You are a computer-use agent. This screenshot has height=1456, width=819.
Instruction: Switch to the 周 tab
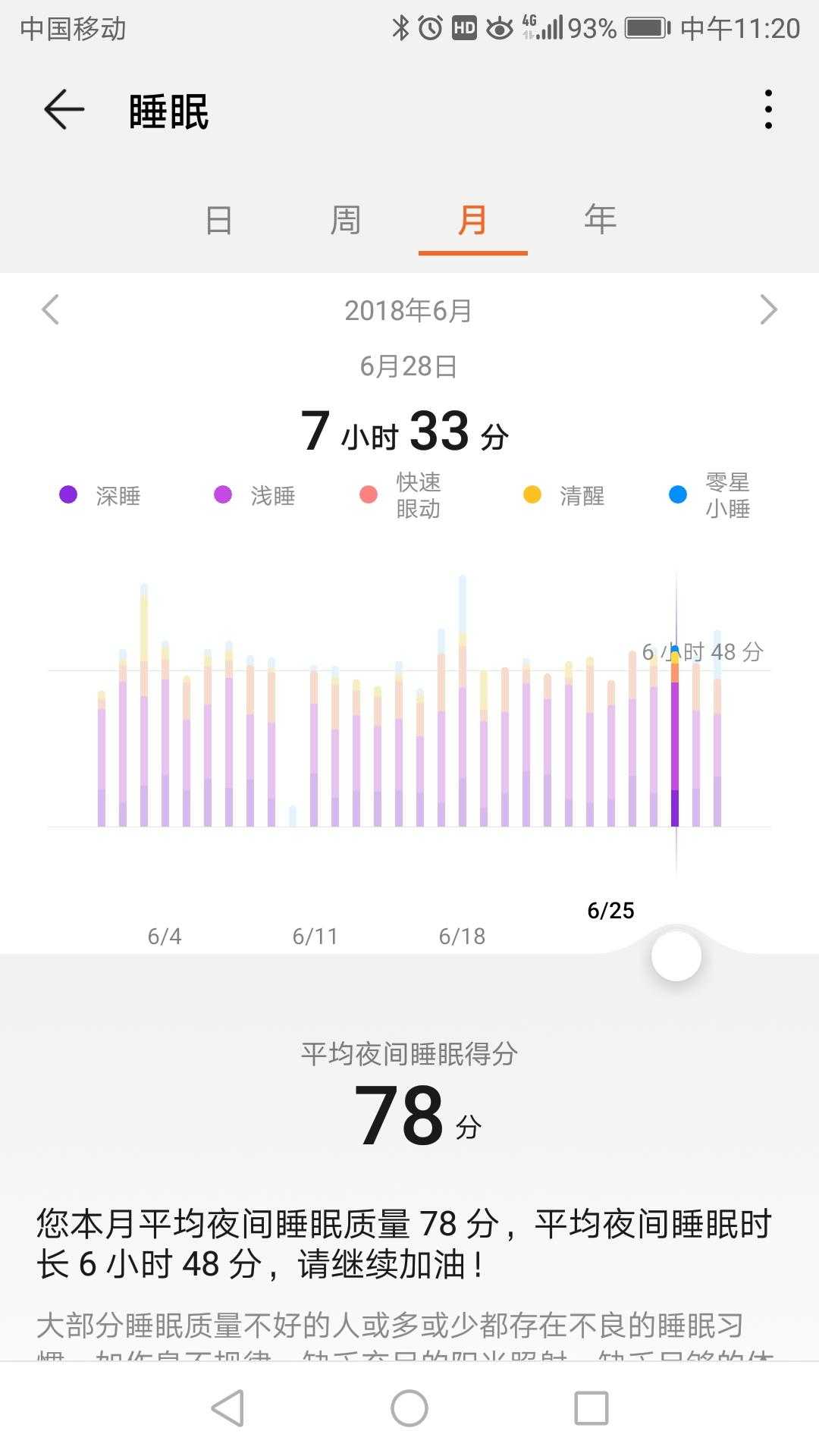[345, 221]
